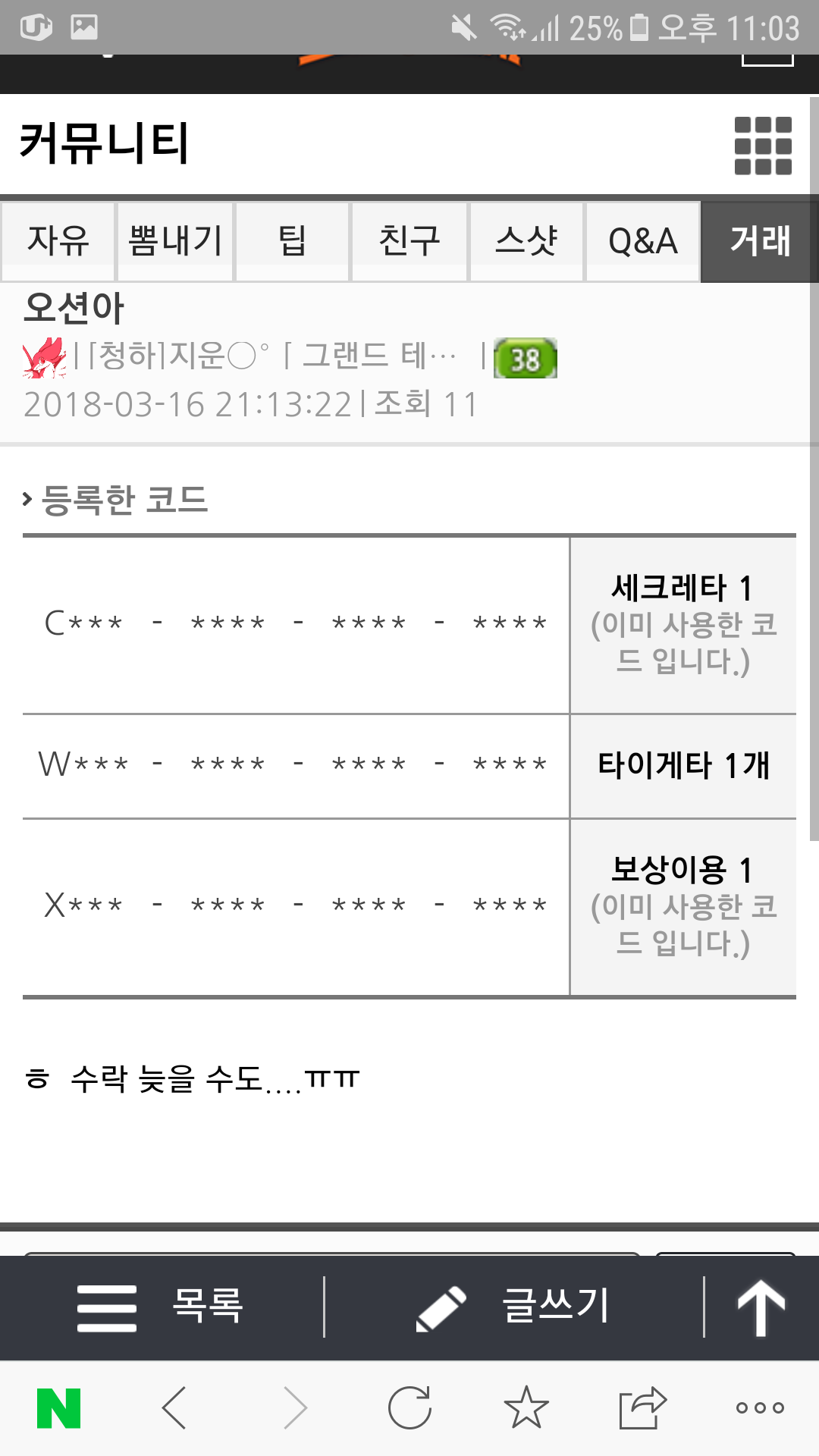
Task: Bookmark this page with the star
Action: point(526,1408)
